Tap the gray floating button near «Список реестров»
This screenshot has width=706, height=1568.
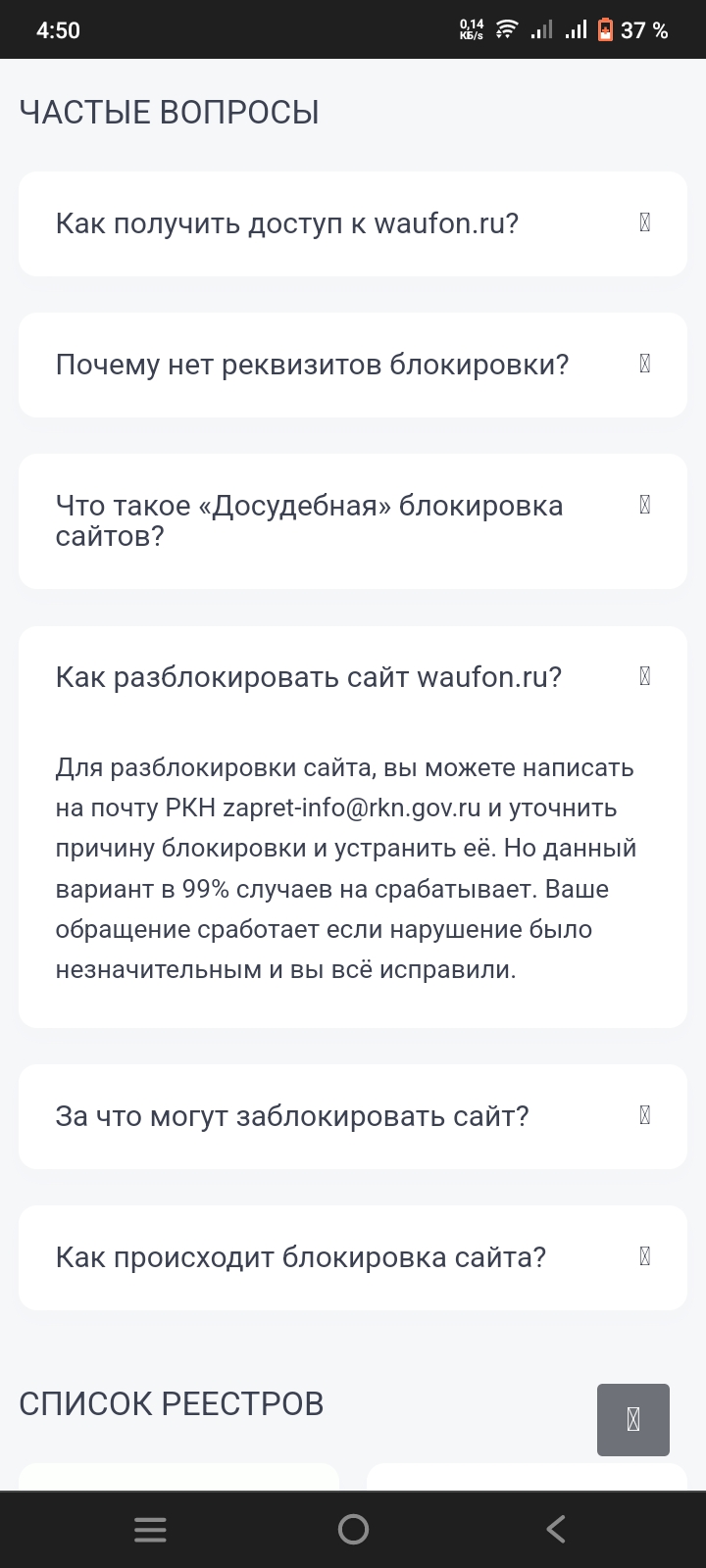(632, 1419)
